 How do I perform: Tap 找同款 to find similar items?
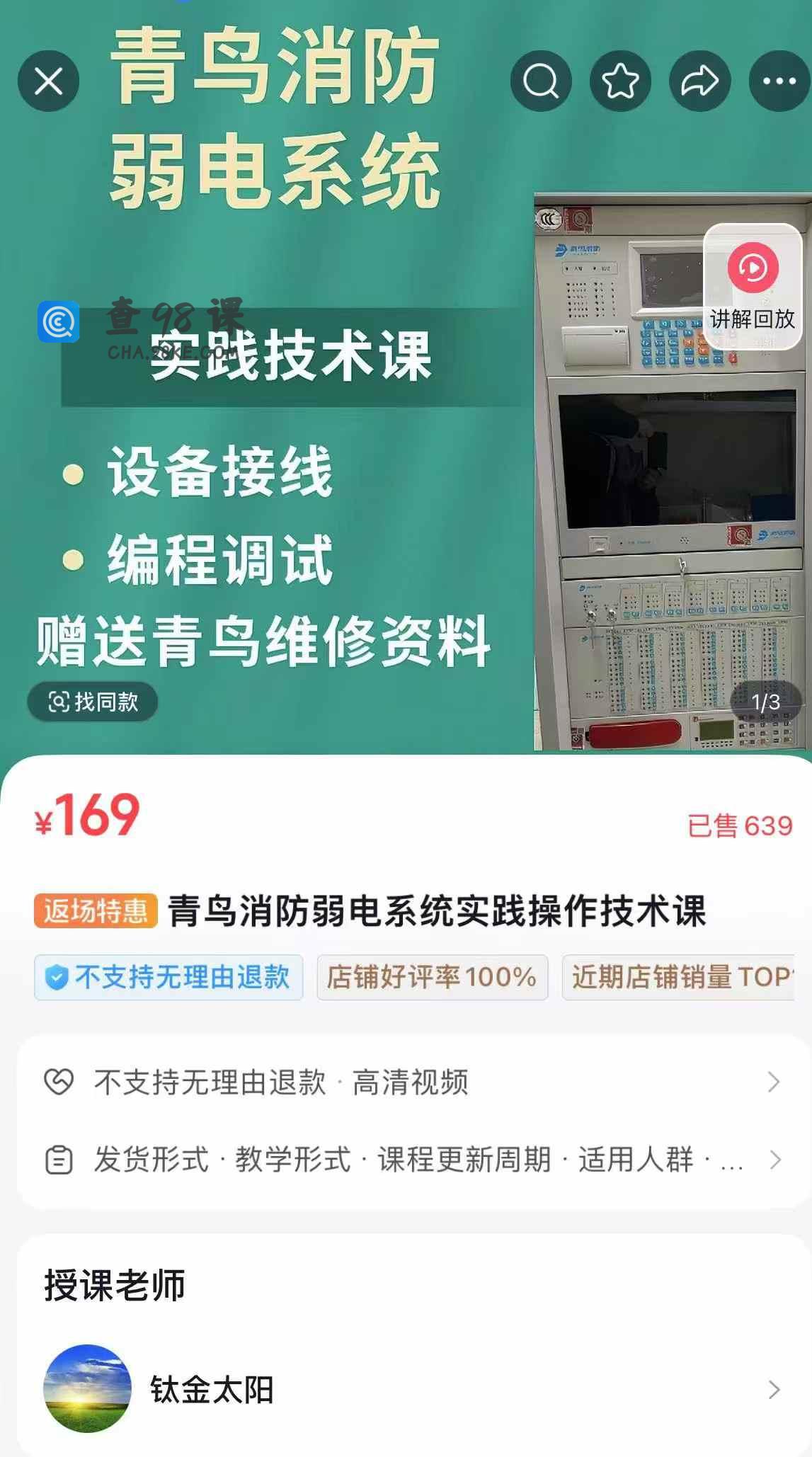pyautogui.click(x=93, y=702)
